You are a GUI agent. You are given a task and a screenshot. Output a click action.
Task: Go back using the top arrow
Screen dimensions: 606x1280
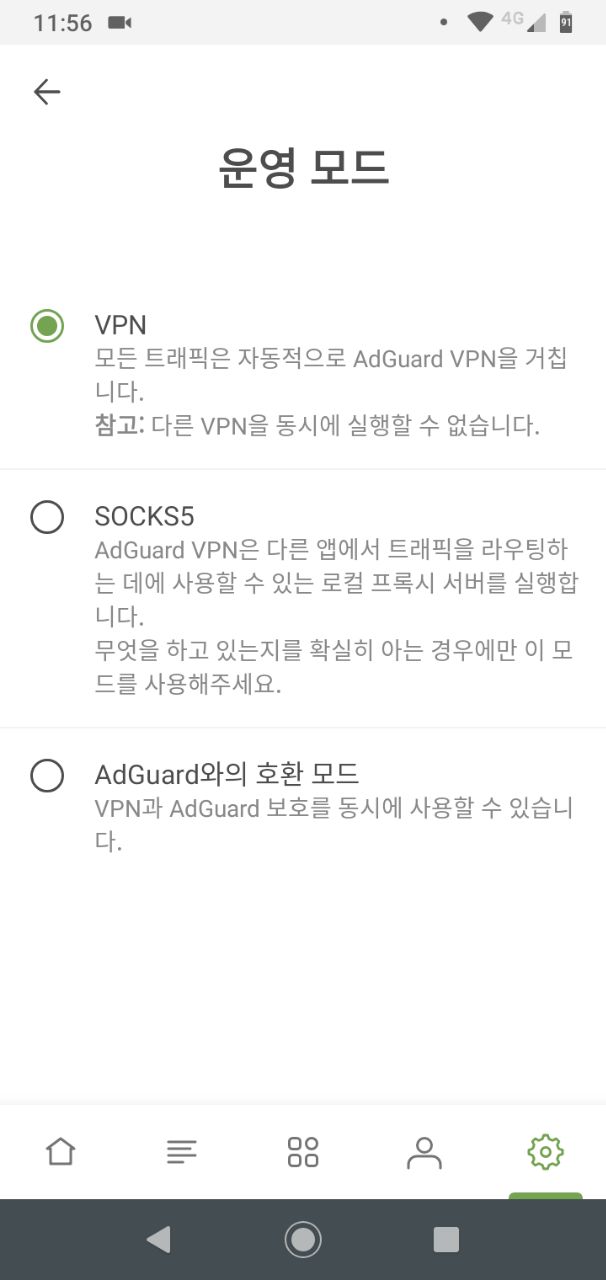point(47,92)
